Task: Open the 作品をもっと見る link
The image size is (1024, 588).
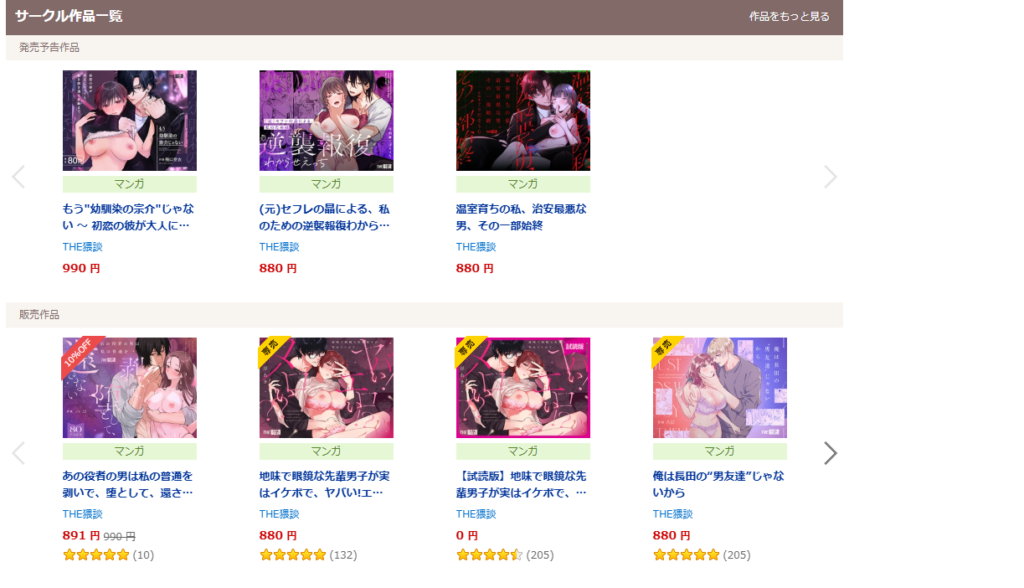Action: coord(789,17)
